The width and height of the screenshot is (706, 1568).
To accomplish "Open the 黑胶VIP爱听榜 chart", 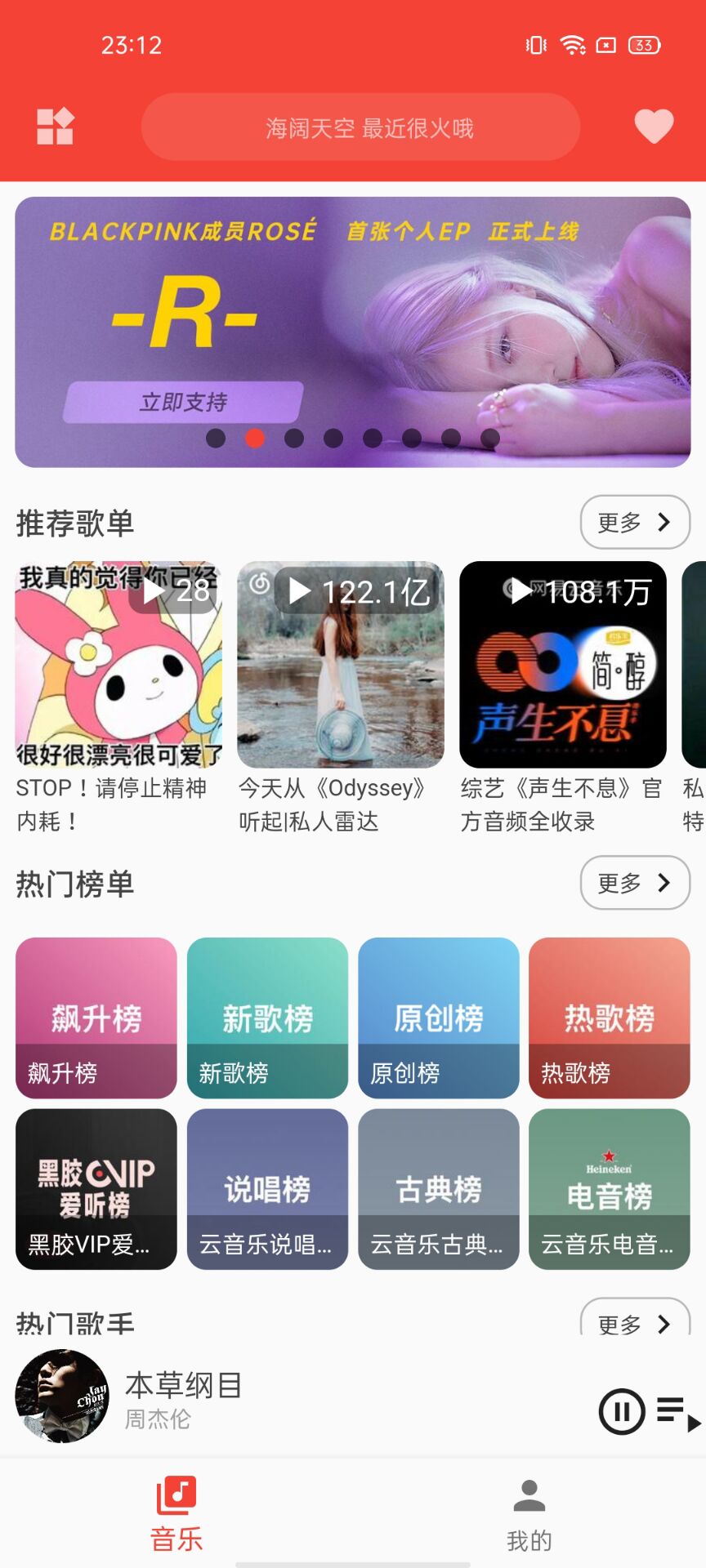I will [x=96, y=1189].
